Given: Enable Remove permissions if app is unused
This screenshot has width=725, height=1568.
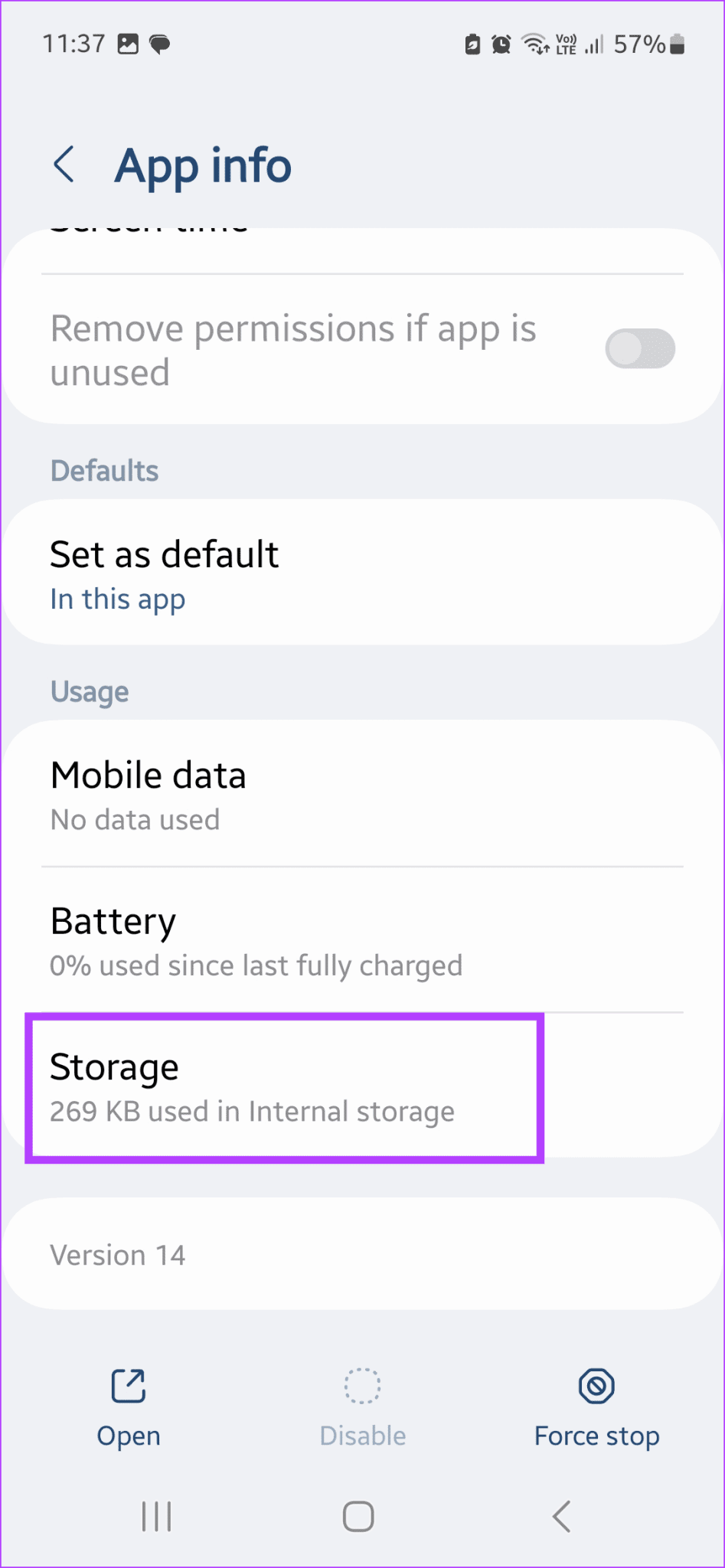Looking at the screenshot, I should click(x=640, y=348).
